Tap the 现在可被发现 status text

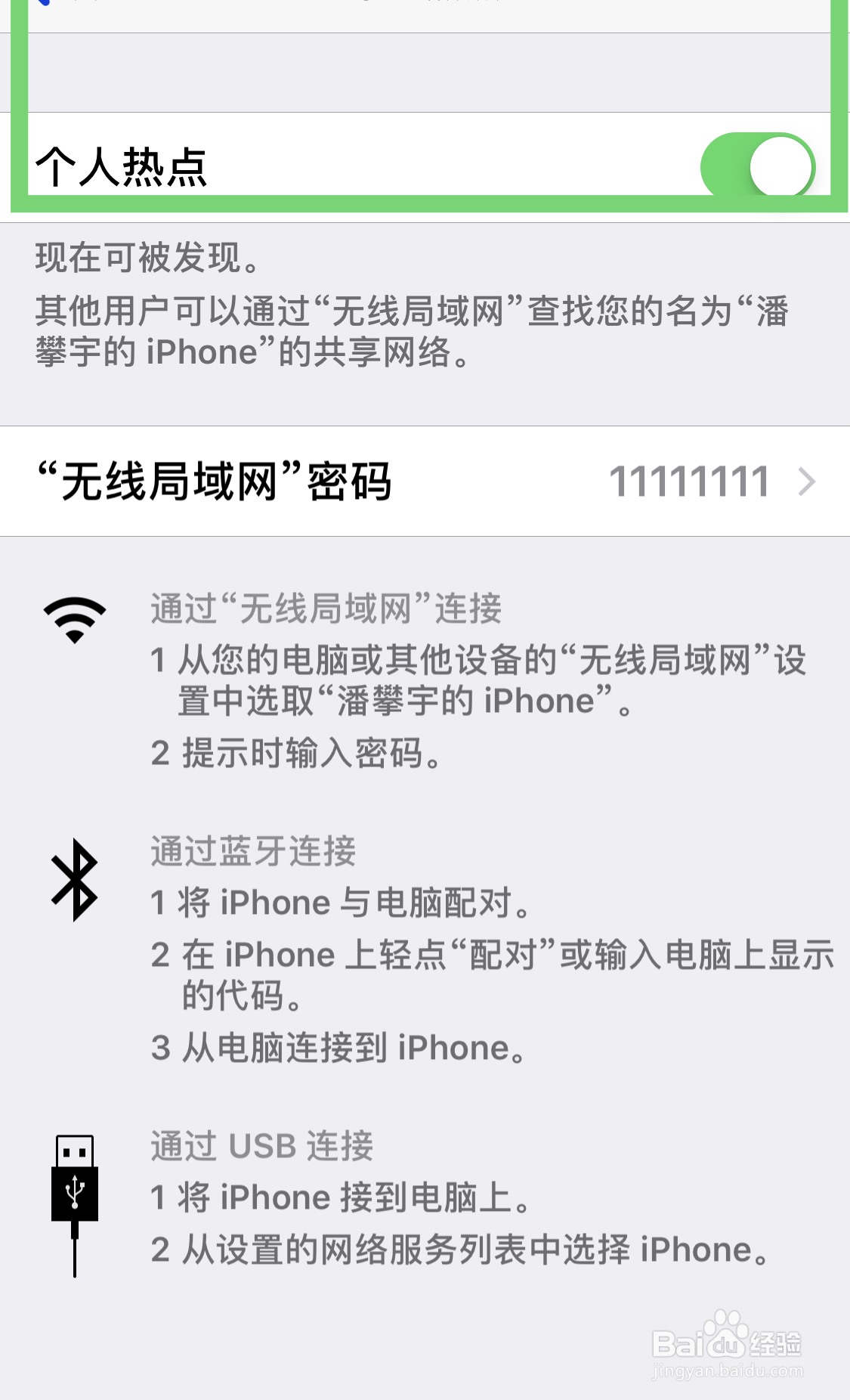tap(144, 259)
